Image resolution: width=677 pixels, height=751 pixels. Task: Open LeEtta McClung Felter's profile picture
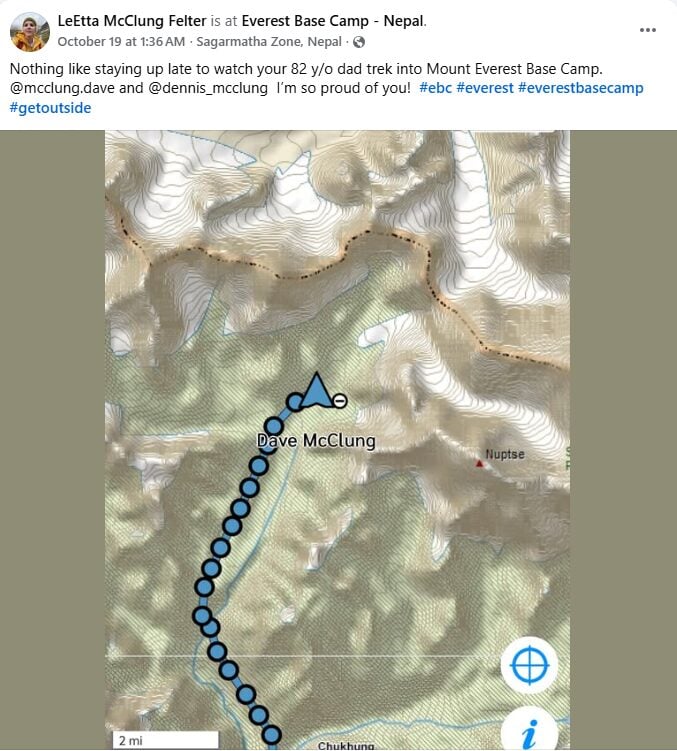point(30,32)
